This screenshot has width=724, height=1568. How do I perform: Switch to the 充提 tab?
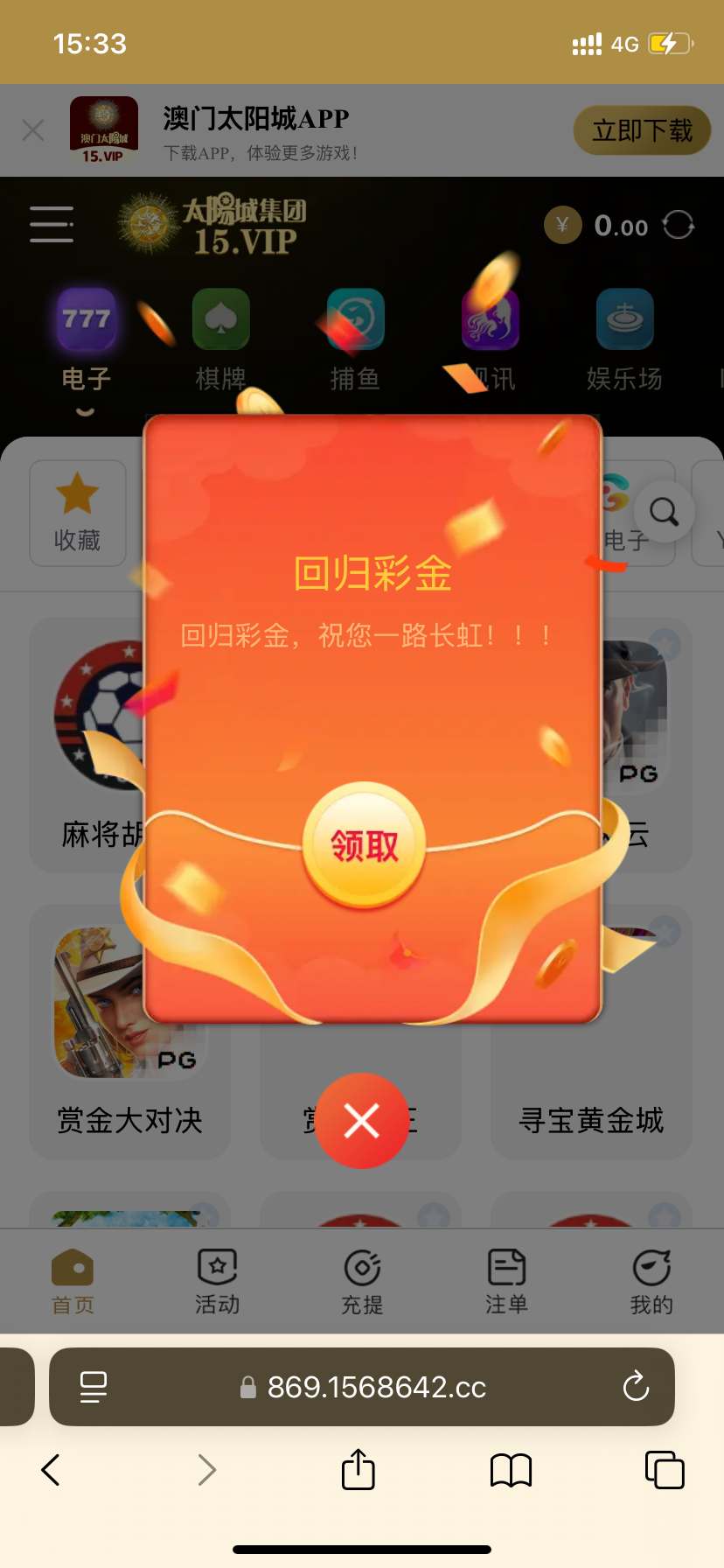coord(362,1282)
